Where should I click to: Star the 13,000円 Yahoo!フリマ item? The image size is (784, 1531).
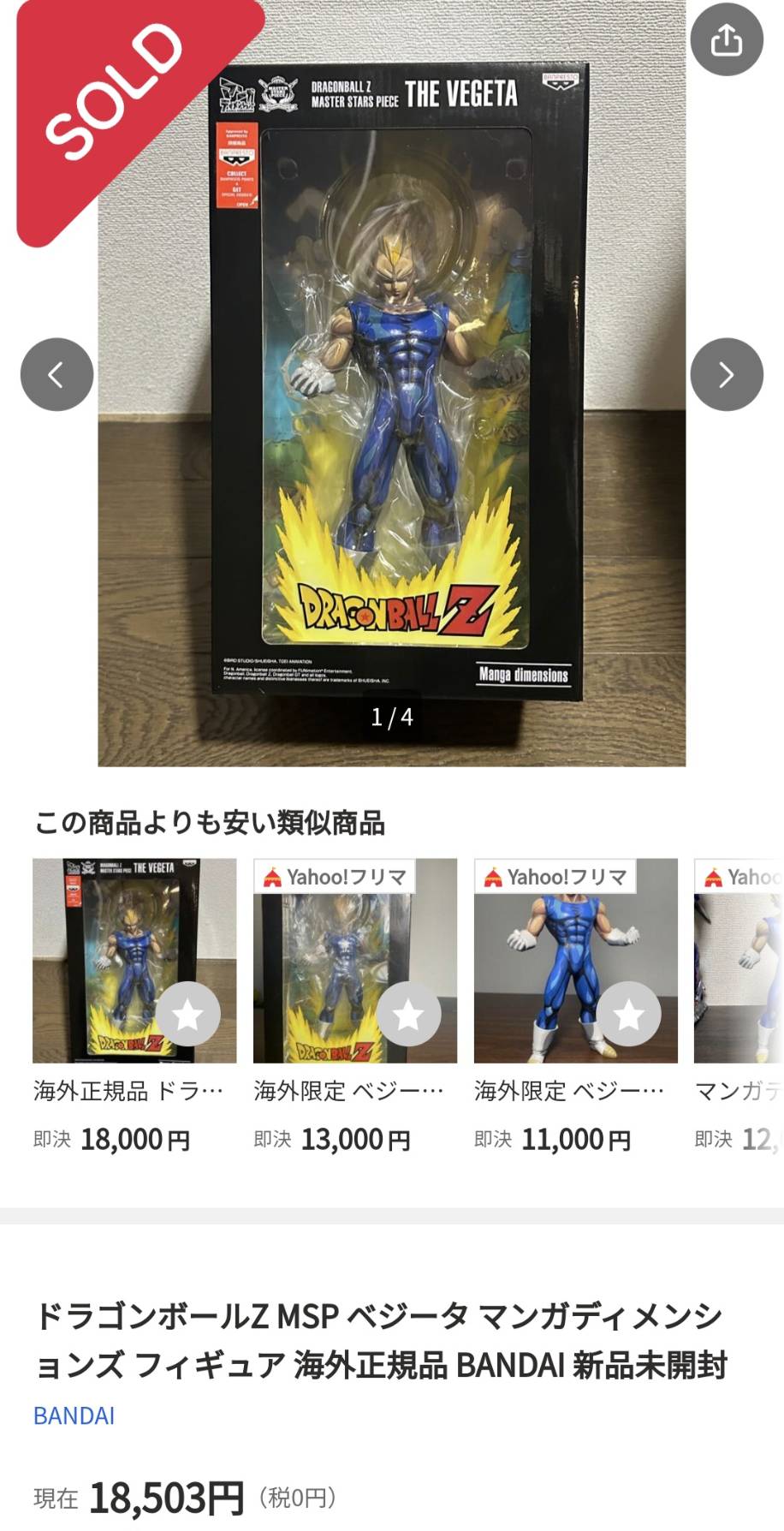408,1014
